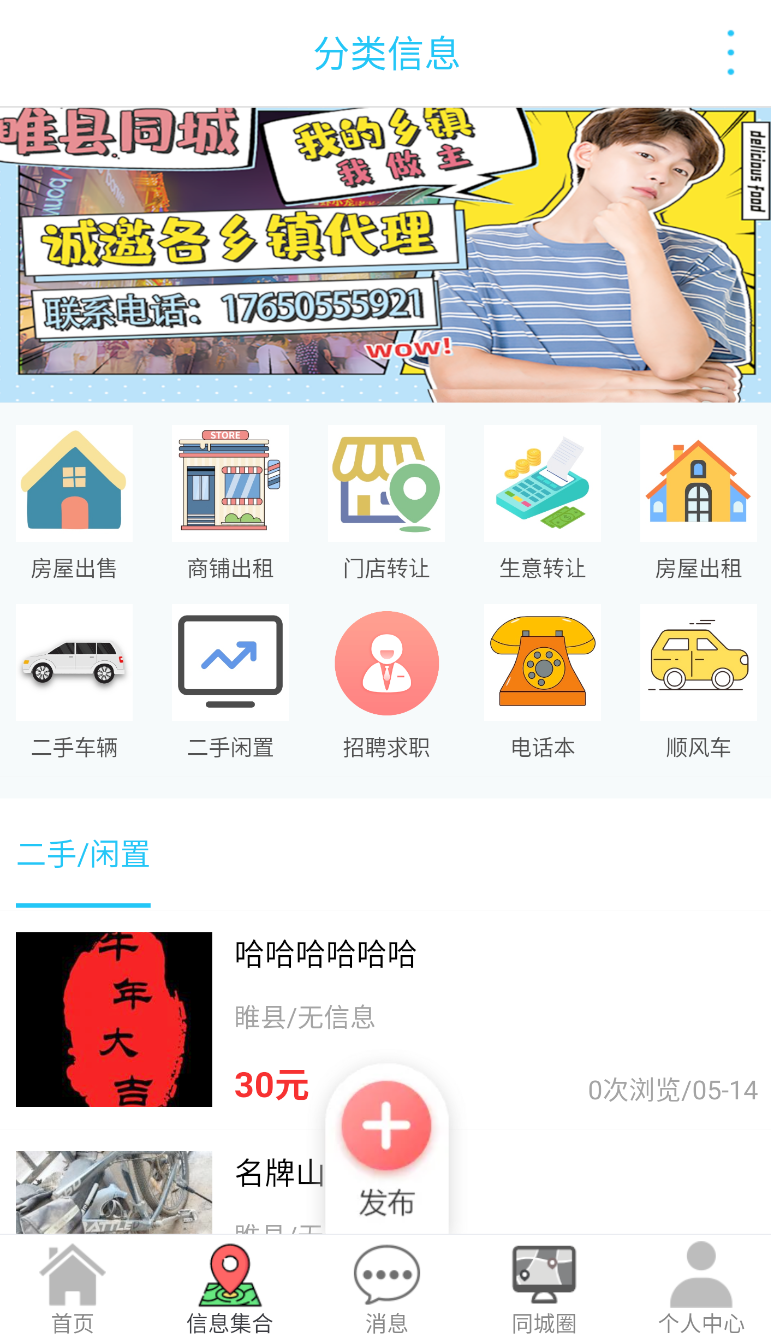Switch to the 信息集合 tab
Viewport: 771px width, 1337px height.
230,1289
